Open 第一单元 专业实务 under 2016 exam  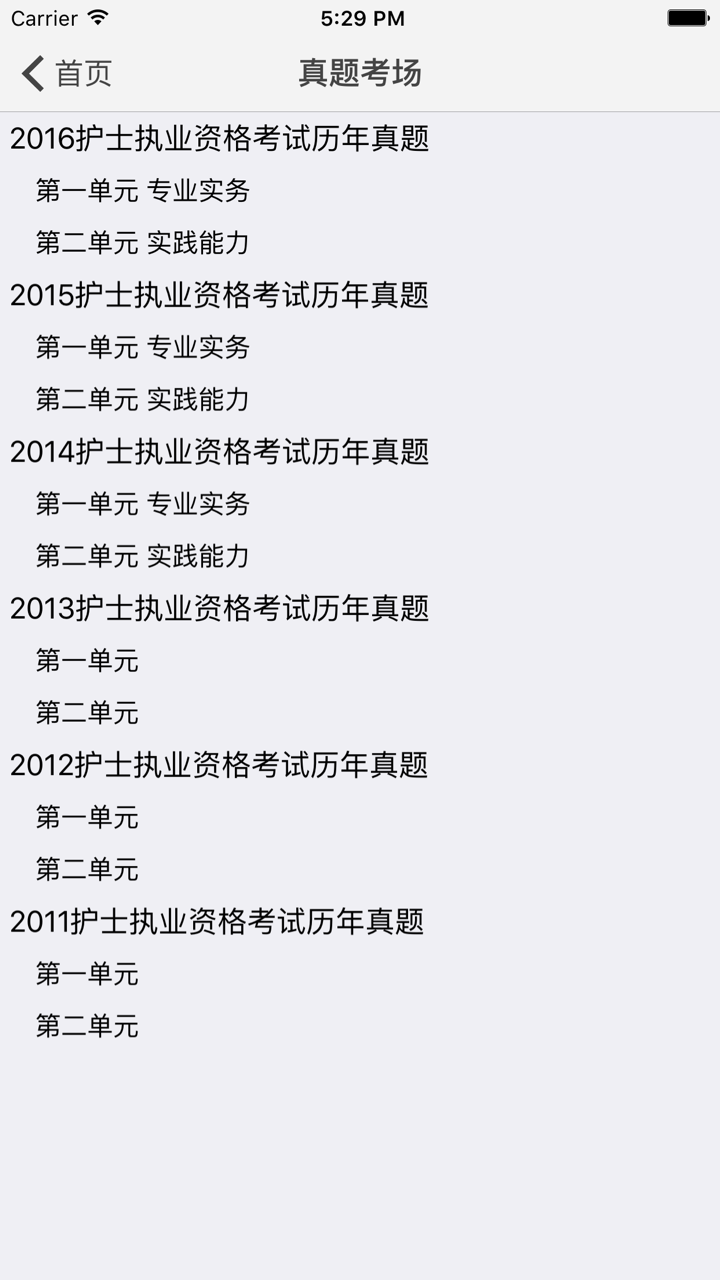[144, 190]
